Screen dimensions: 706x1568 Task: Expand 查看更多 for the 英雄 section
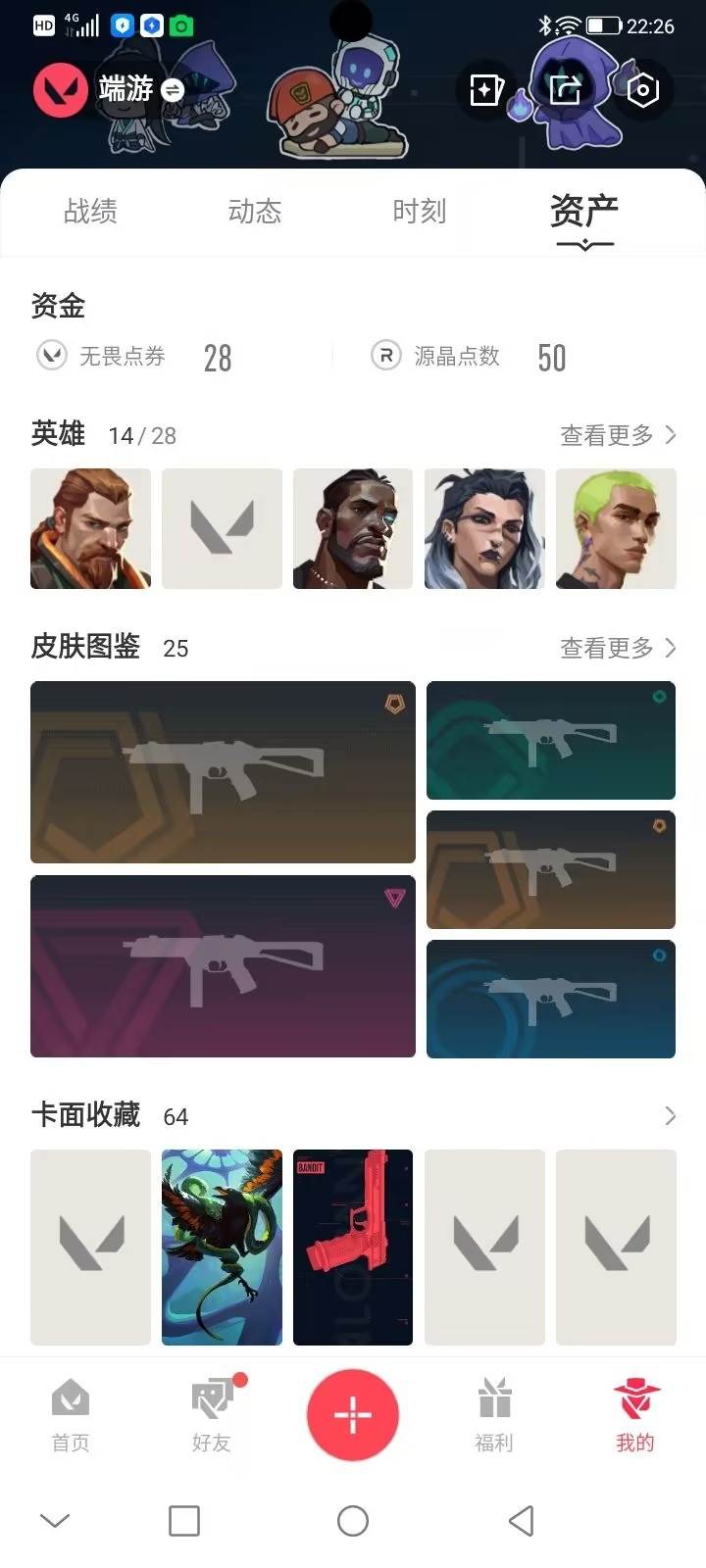click(616, 435)
